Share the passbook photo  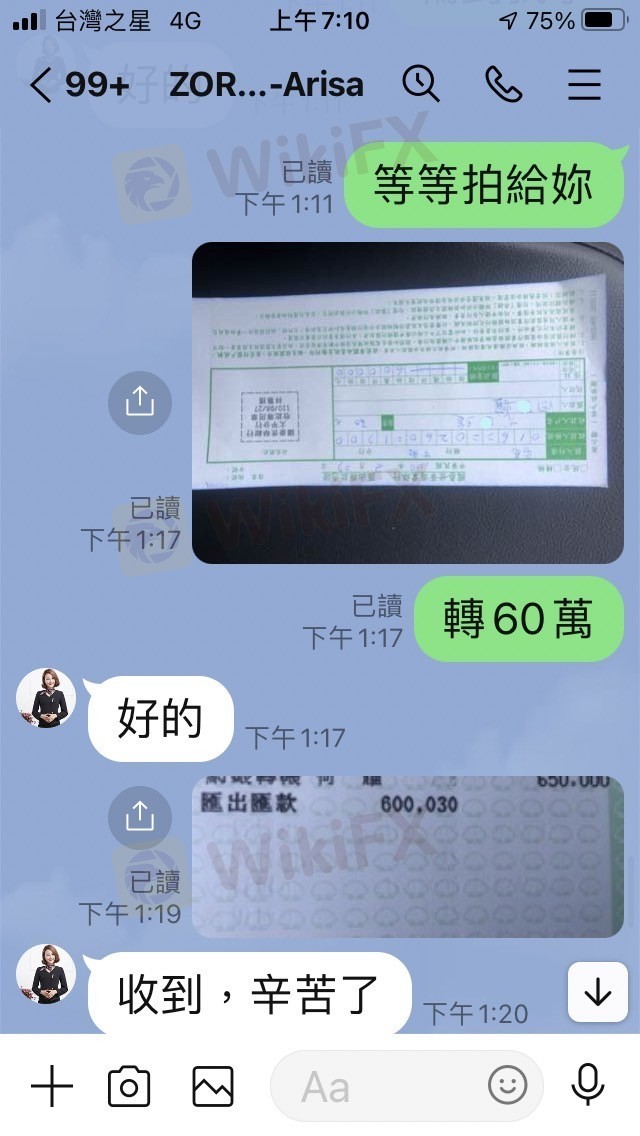pos(140,817)
